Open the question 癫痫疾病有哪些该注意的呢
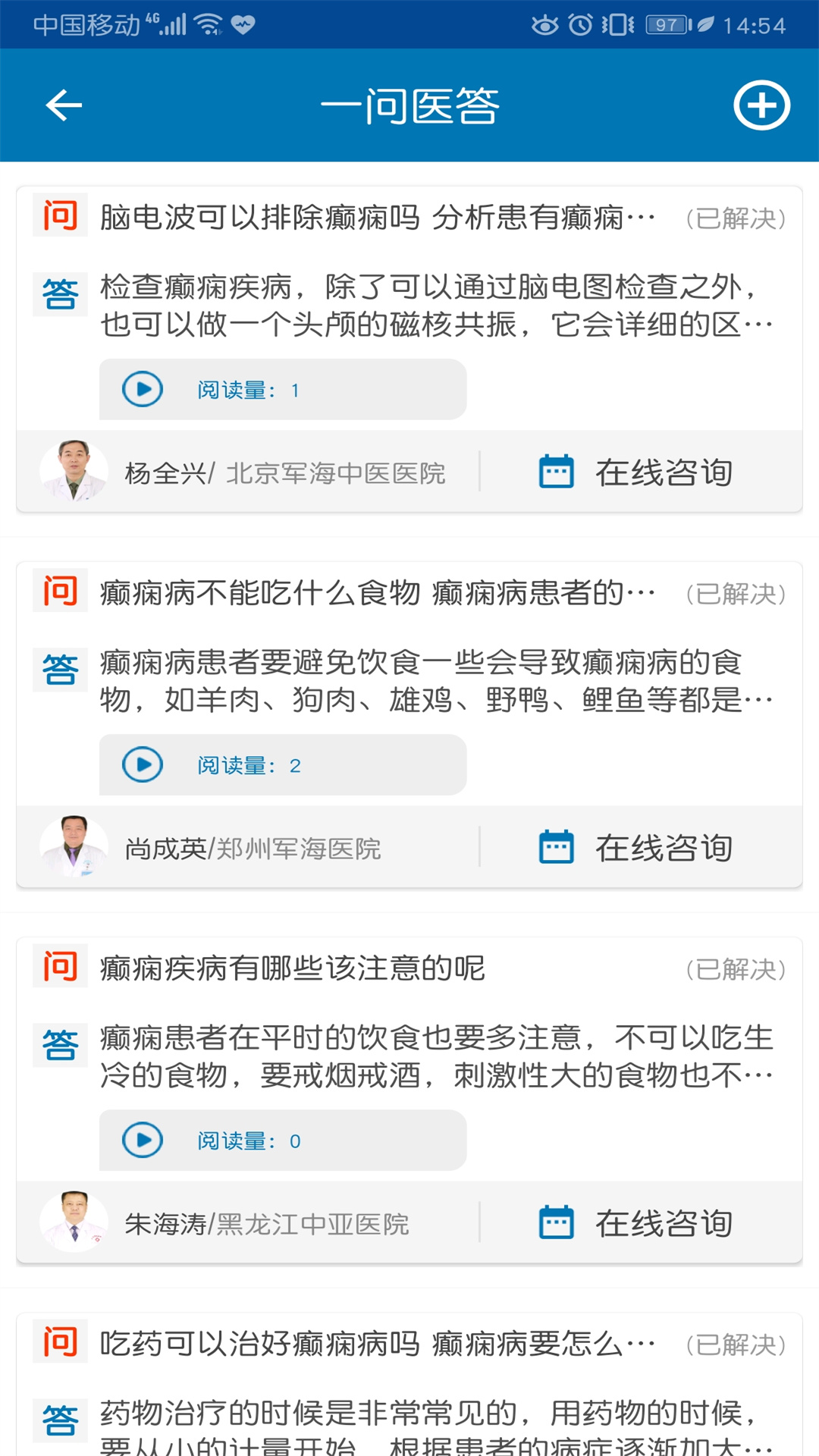This screenshot has height=1456, width=819. tap(293, 968)
